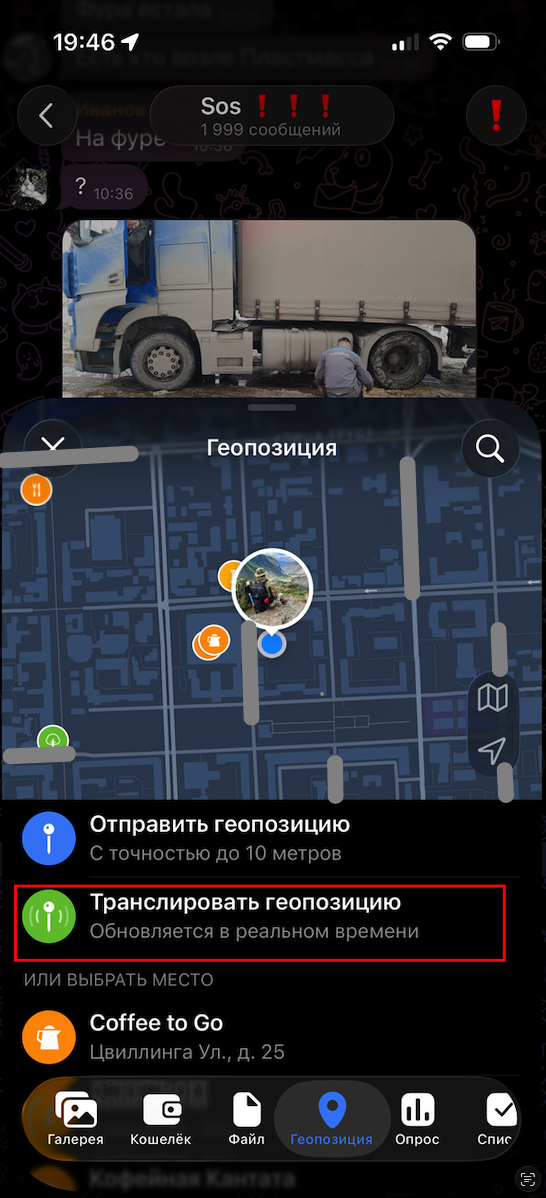Switch the map view type
This screenshot has width=546, height=1198.
(x=493, y=698)
